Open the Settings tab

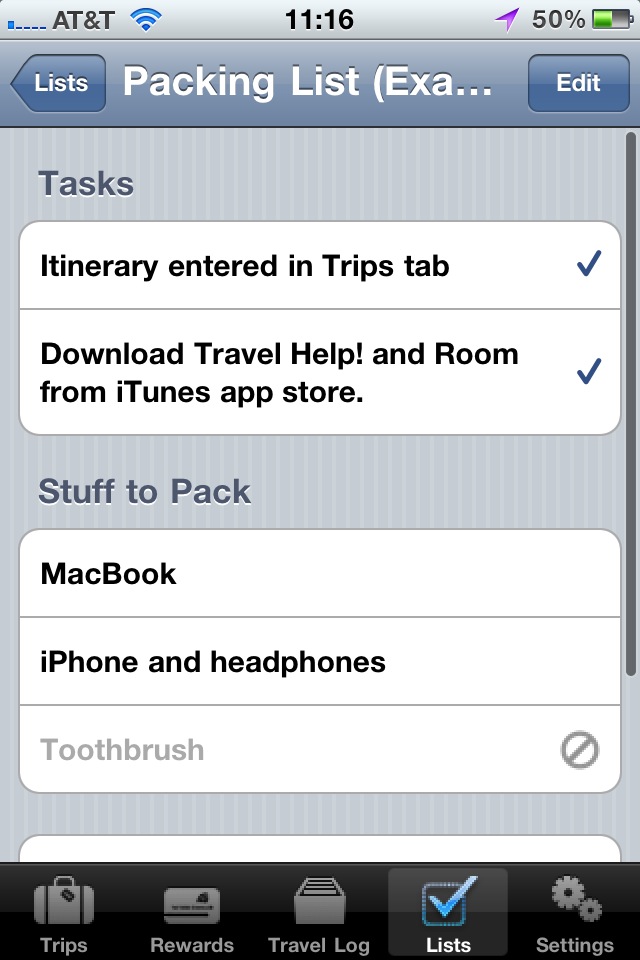[575, 914]
